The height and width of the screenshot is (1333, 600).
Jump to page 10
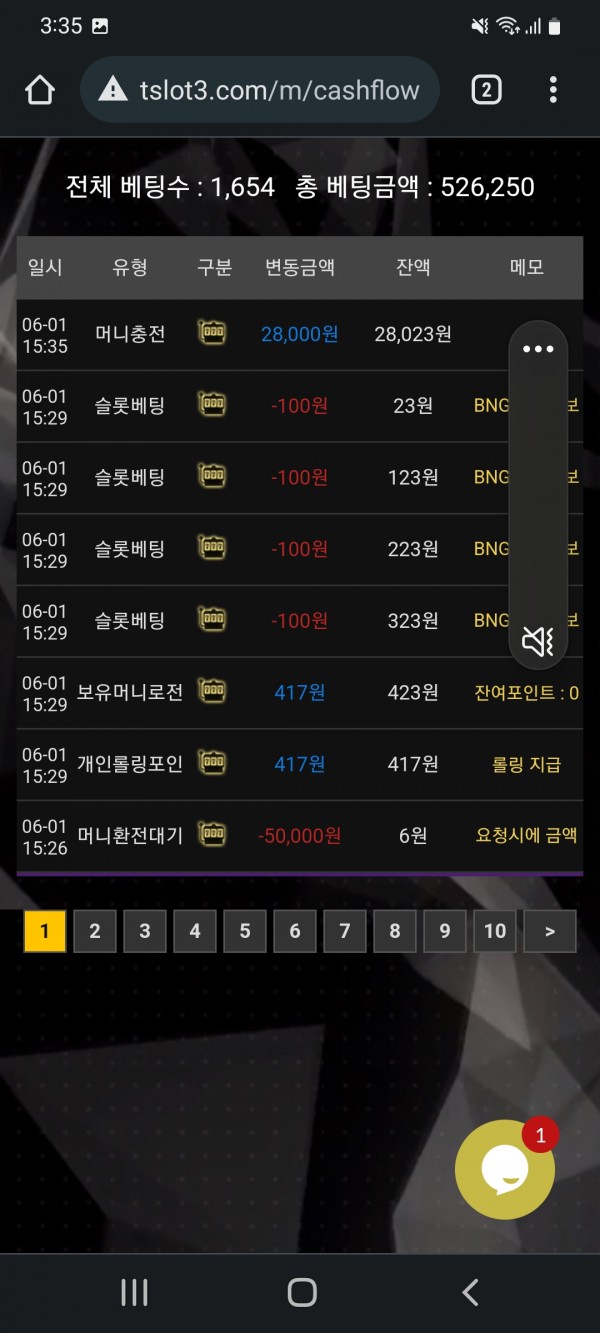(495, 931)
